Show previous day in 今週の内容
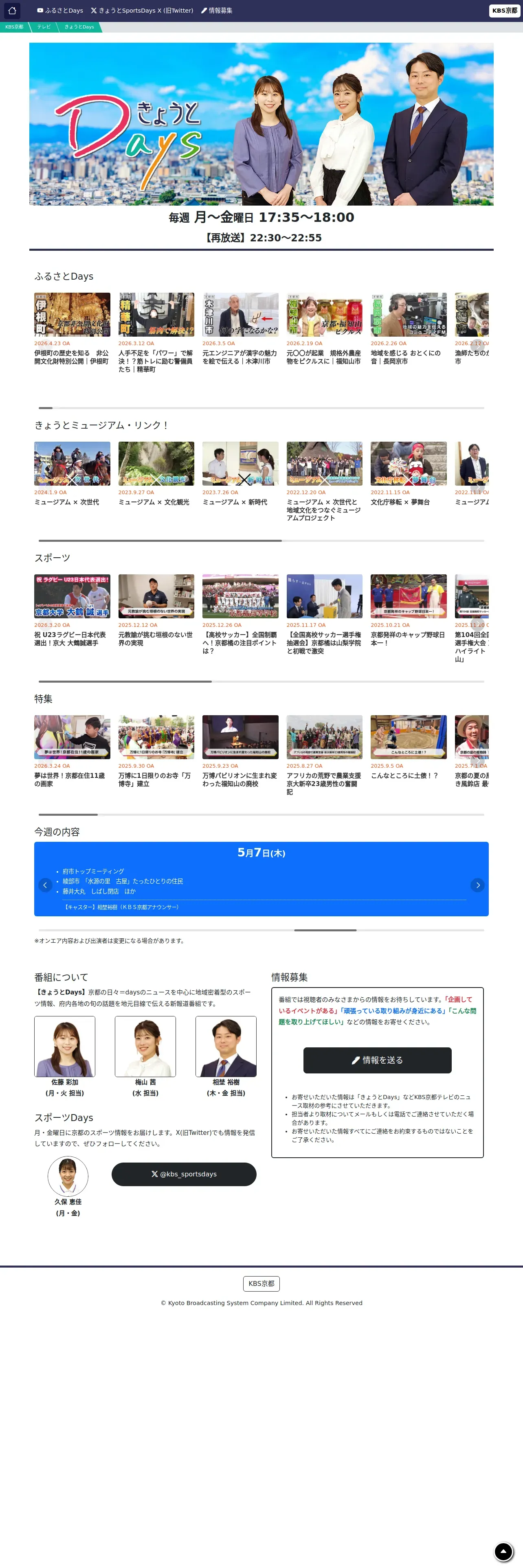 pos(45,885)
